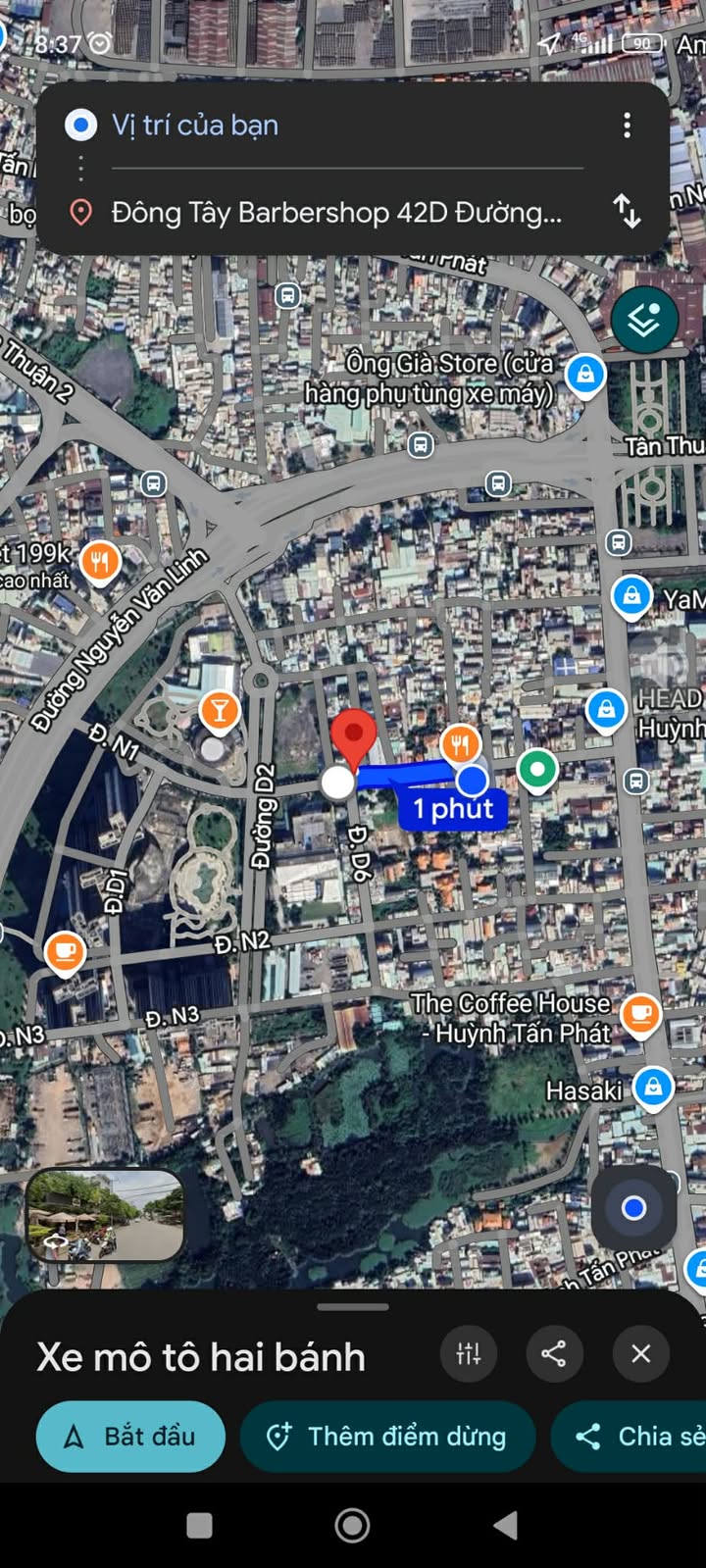Start navigation with Bắt đầu
The height and width of the screenshot is (1568, 706).
click(130, 1437)
